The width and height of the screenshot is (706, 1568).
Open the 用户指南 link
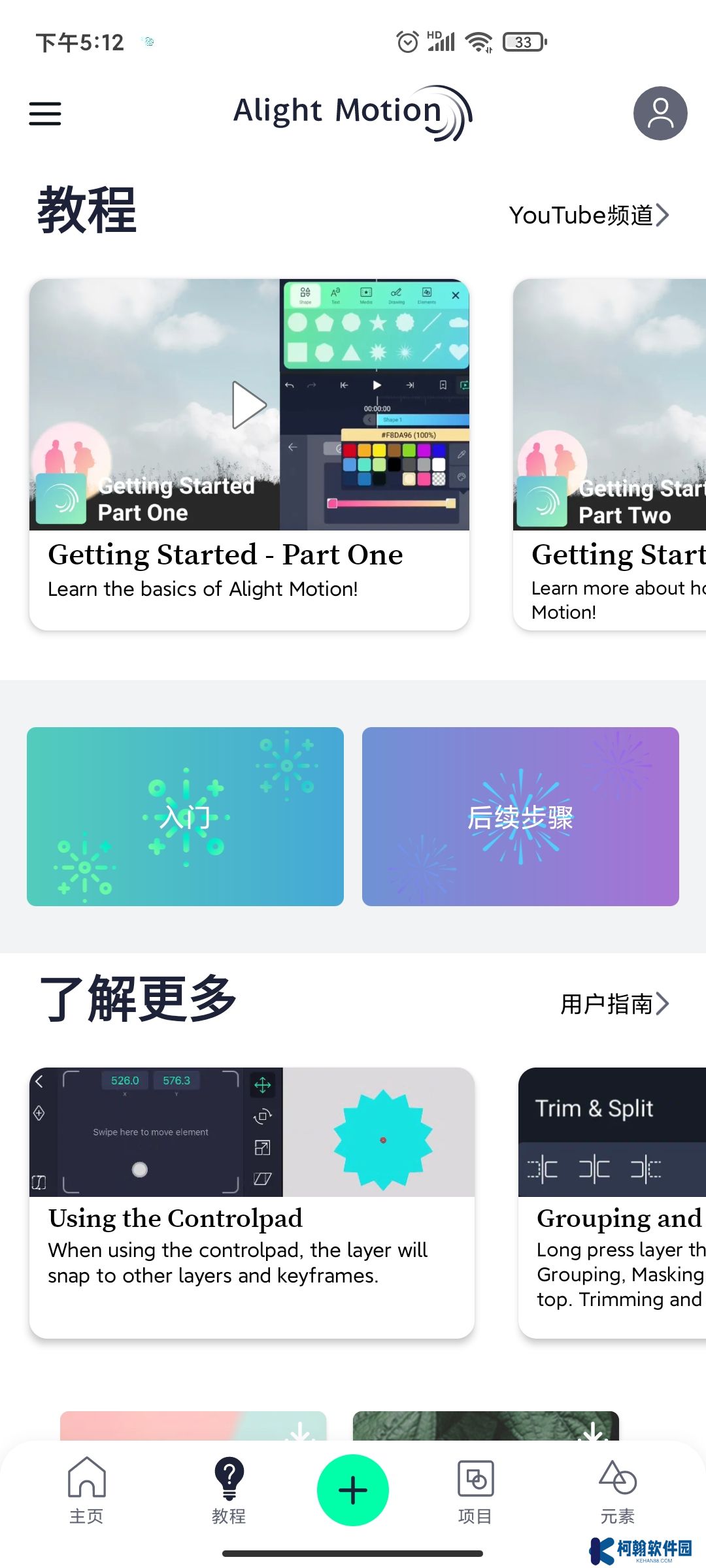pos(614,1004)
